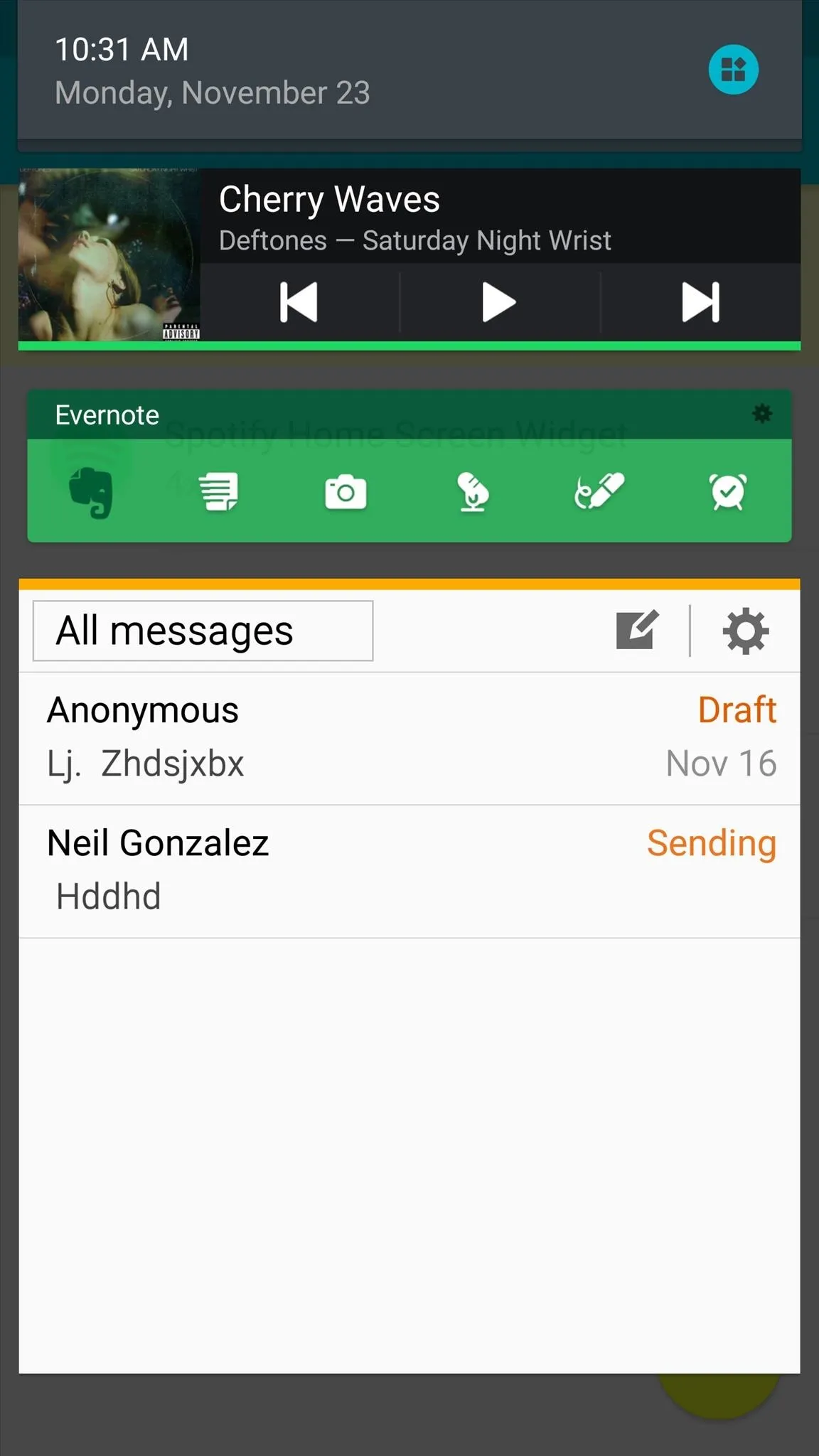The width and height of the screenshot is (819, 1456).
Task: Create a new Evernote text note
Action: [x=218, y=492]
